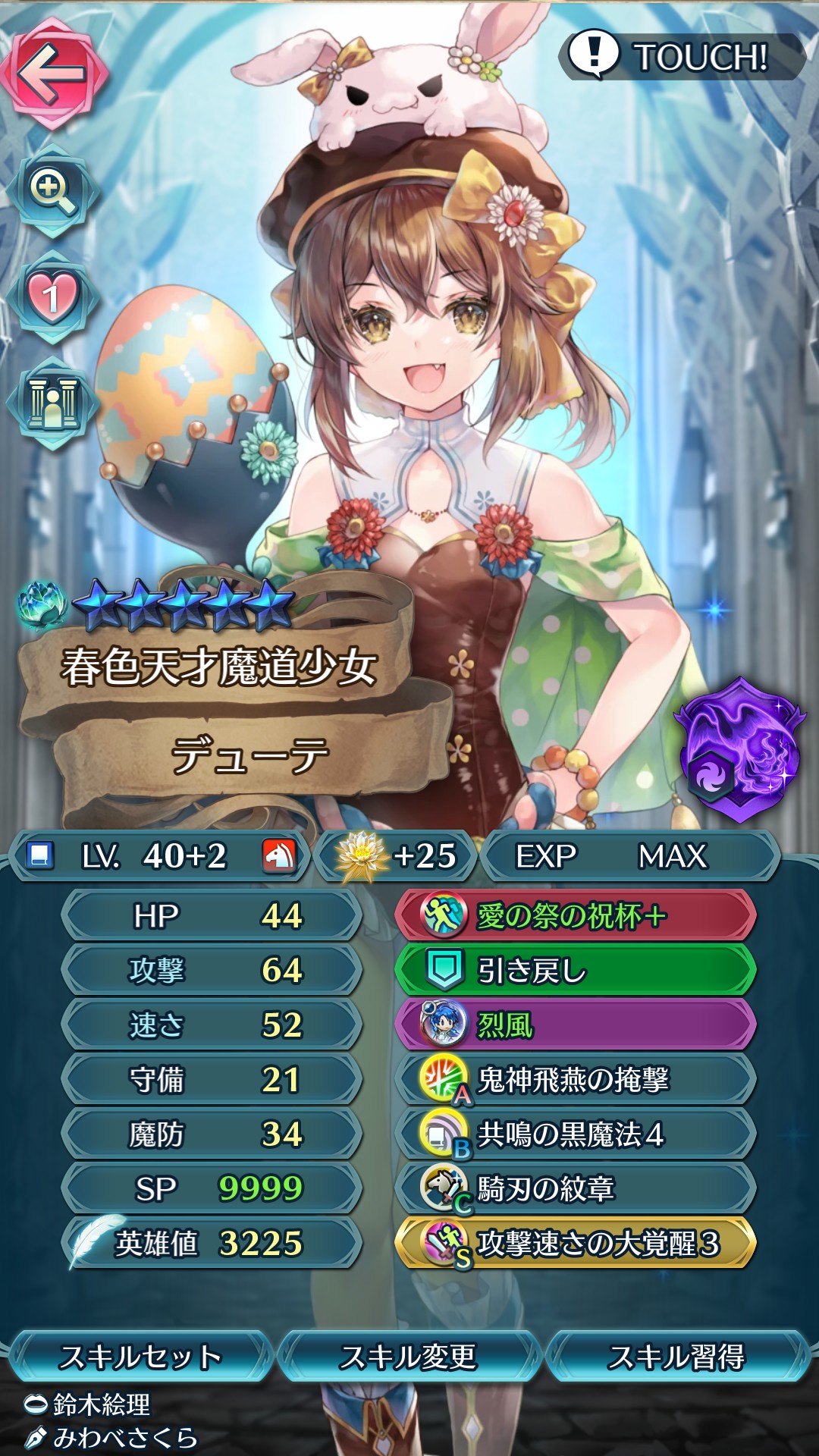Screen dimensions: 819x1456
Task: Open スキル習得 to learn skills
Action: click(677, 1357)
